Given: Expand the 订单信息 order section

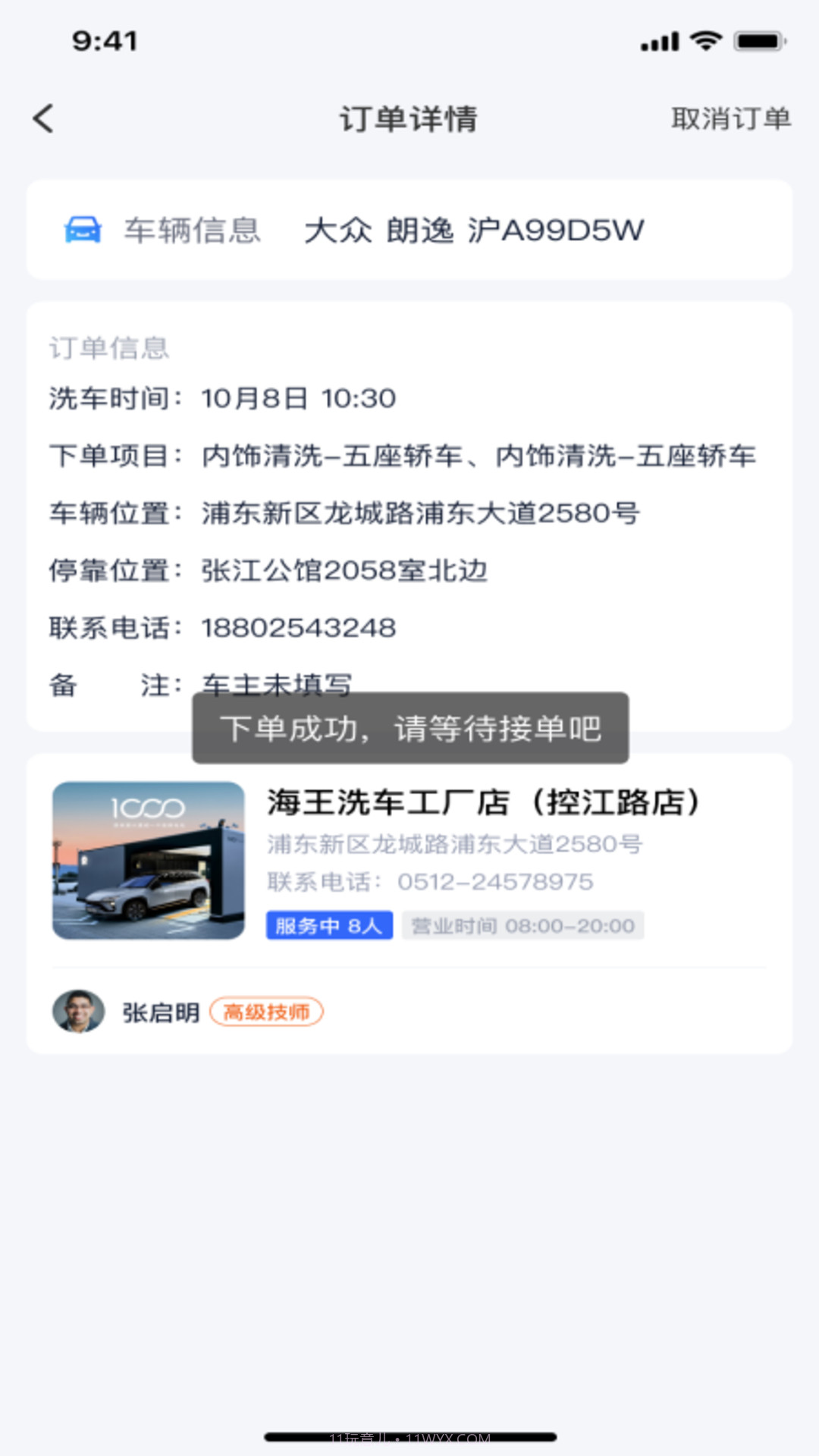Looking at the screenshot, I should click(109, 348).
